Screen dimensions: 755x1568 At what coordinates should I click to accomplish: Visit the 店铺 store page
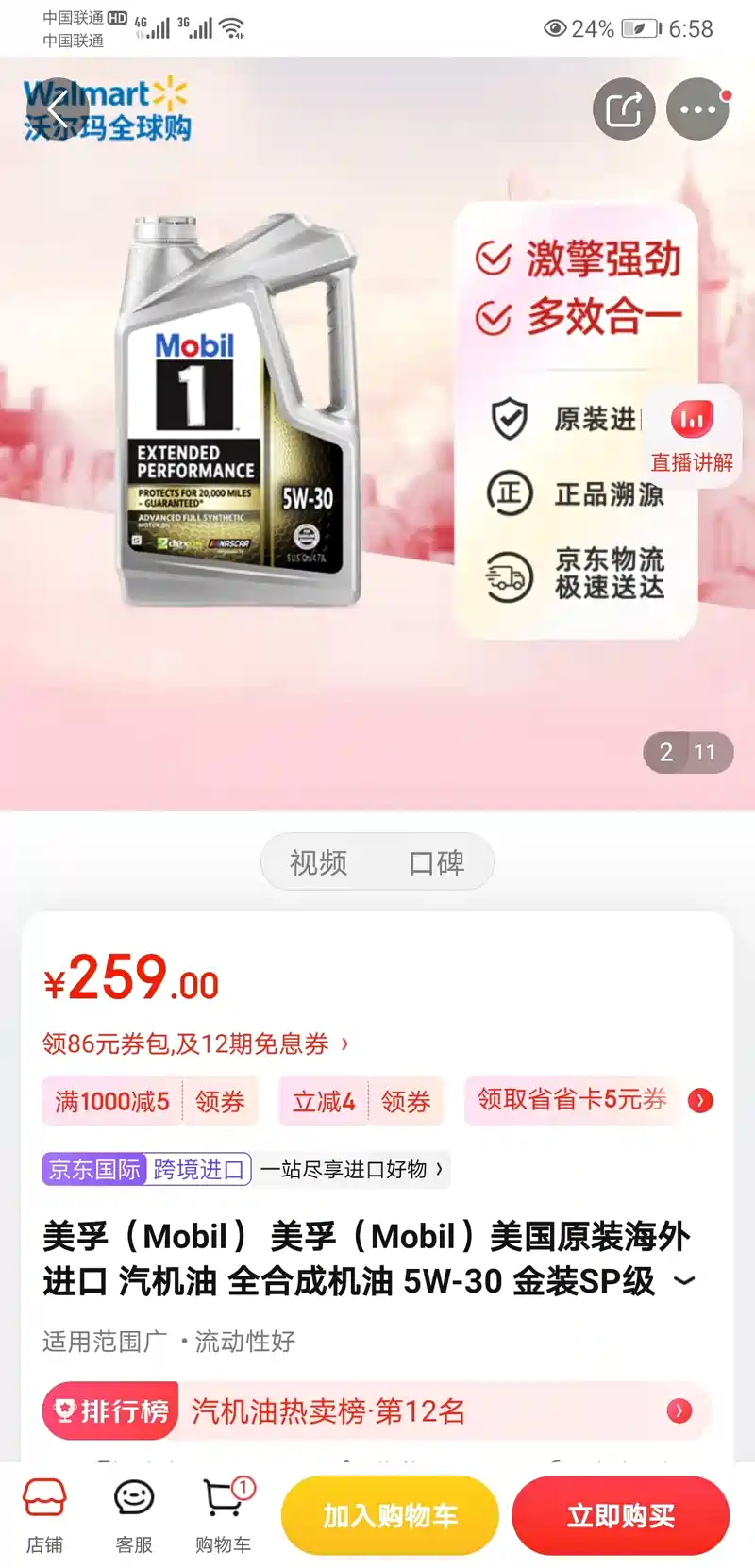[44, 1516]
